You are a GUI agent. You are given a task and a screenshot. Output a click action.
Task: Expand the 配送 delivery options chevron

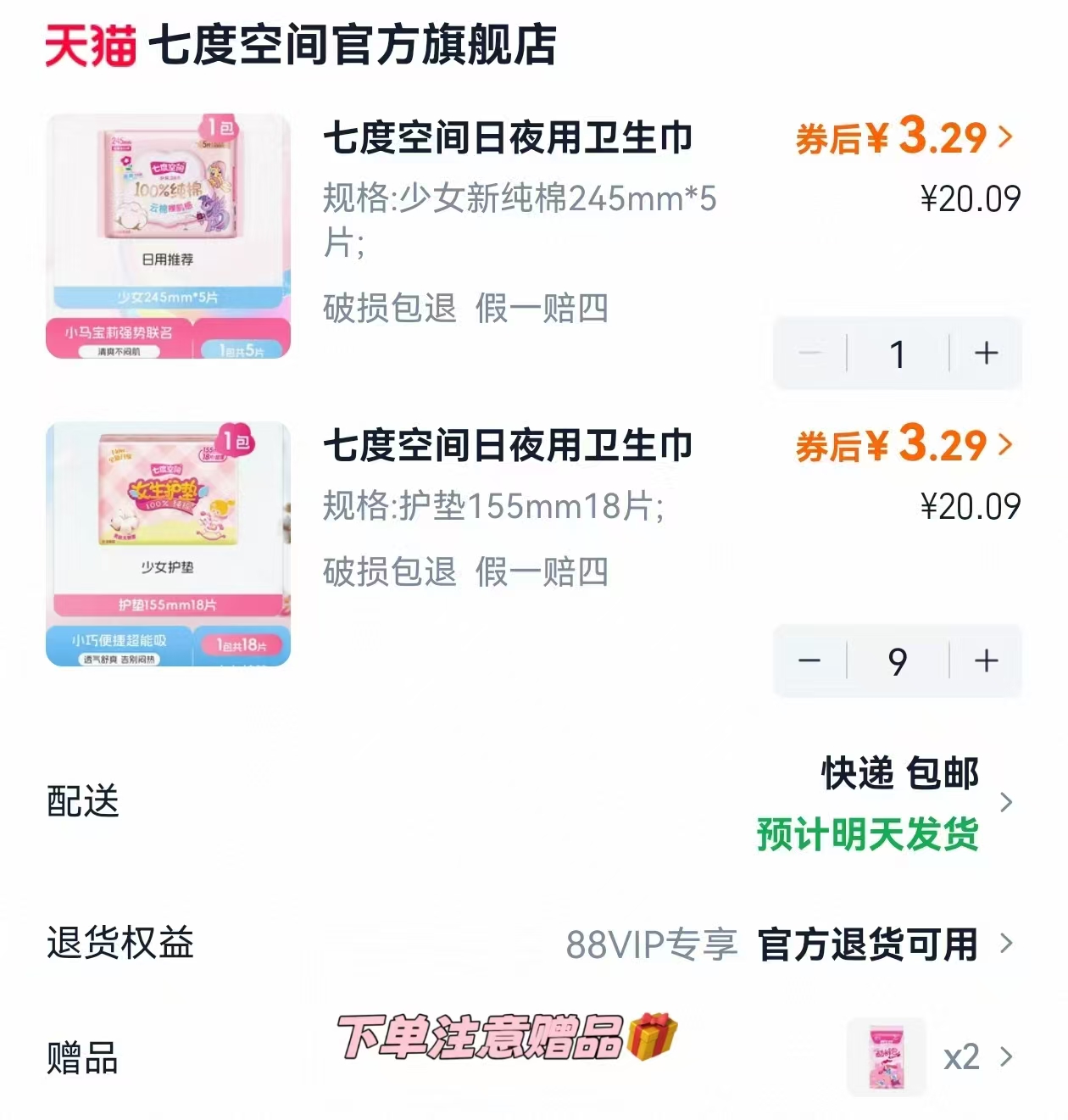(1009, 802)
